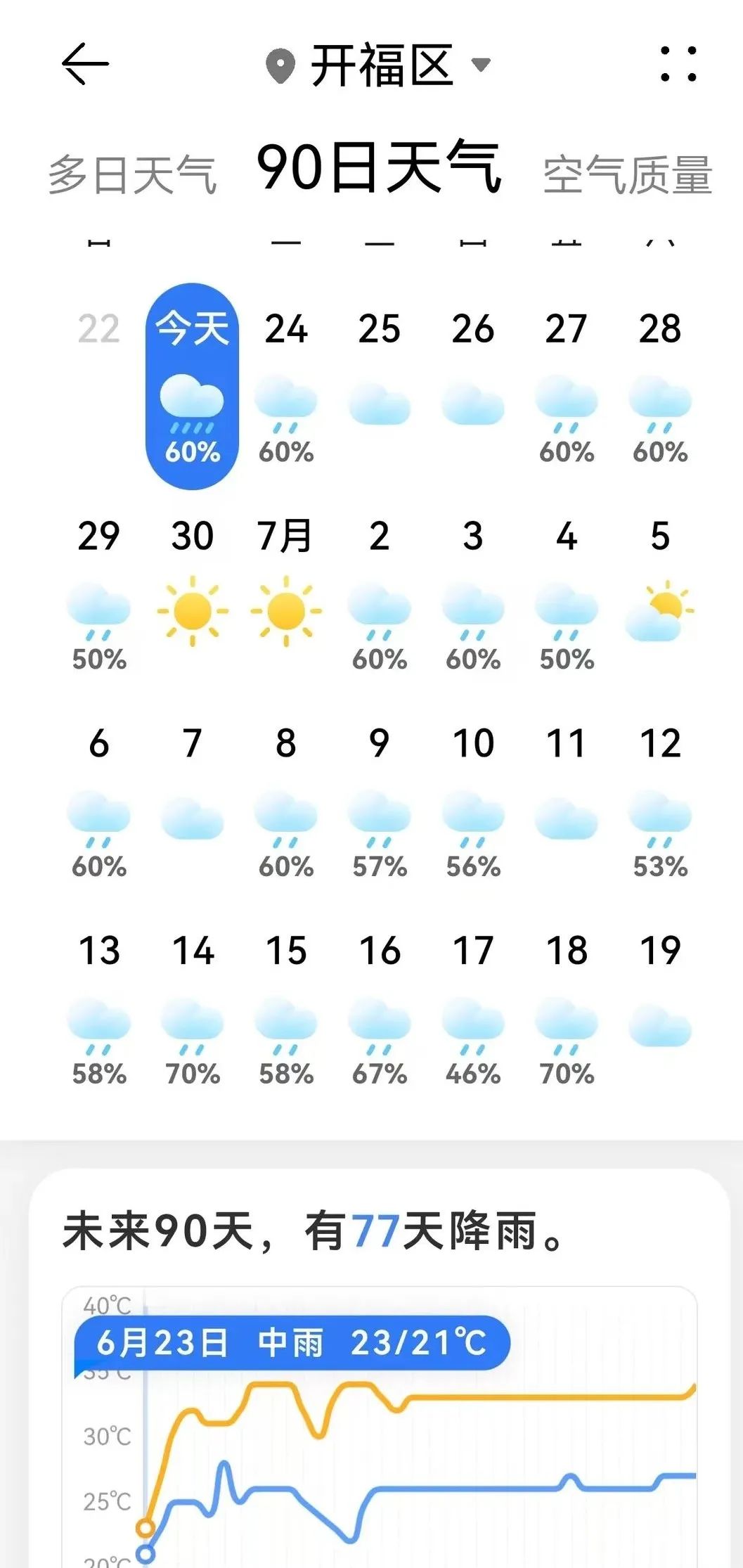Select July 12 with 53% rain
743x1568 pixels.
pyautogui.click(x=660, y=802)
